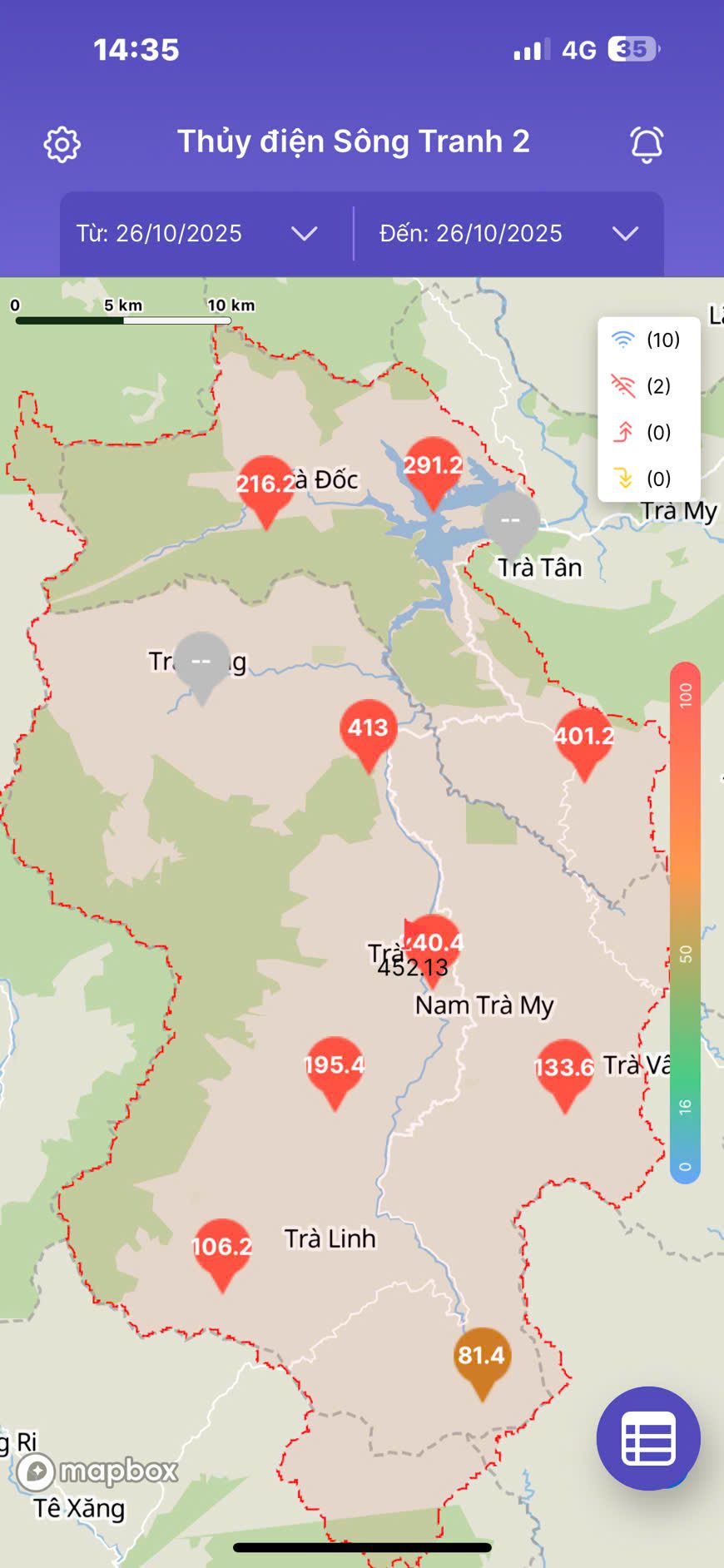Open the list view floating button
Viewport: 724px width, 1568px height.
click(648, 1438)
